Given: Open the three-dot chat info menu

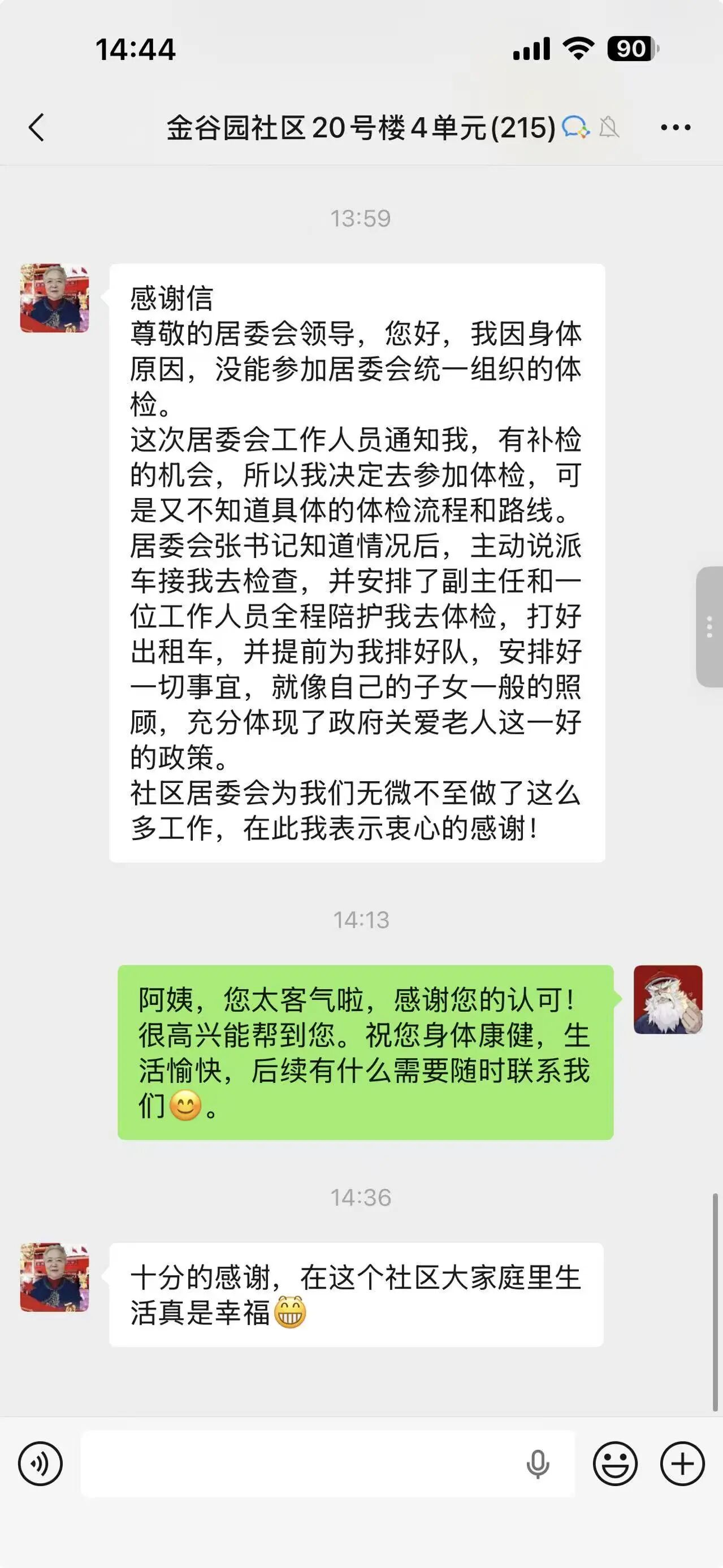Looking at the screenshot, I should point(676,128).
